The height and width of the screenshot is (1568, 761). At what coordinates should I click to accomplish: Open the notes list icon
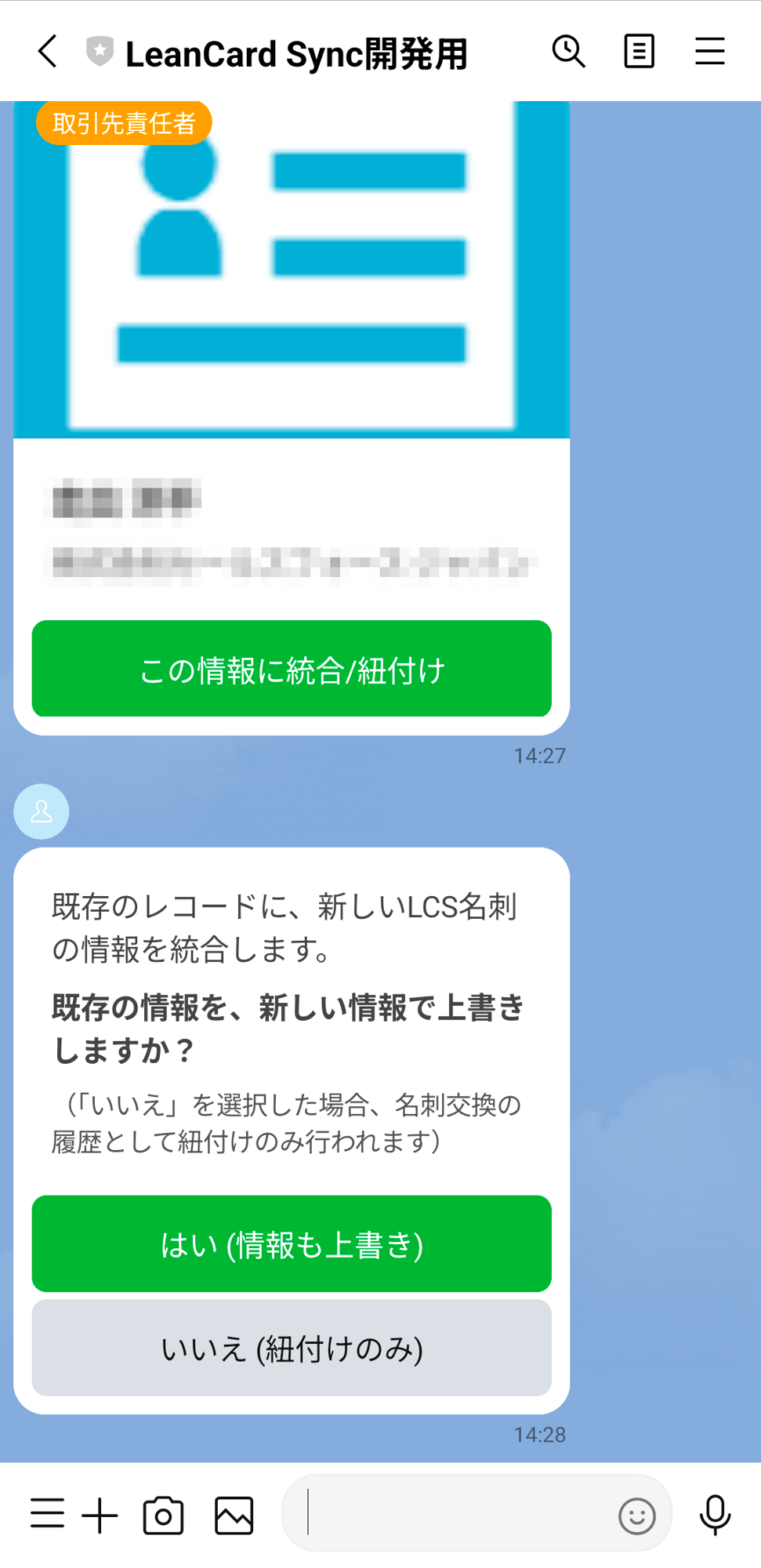[x=639, y=53]
